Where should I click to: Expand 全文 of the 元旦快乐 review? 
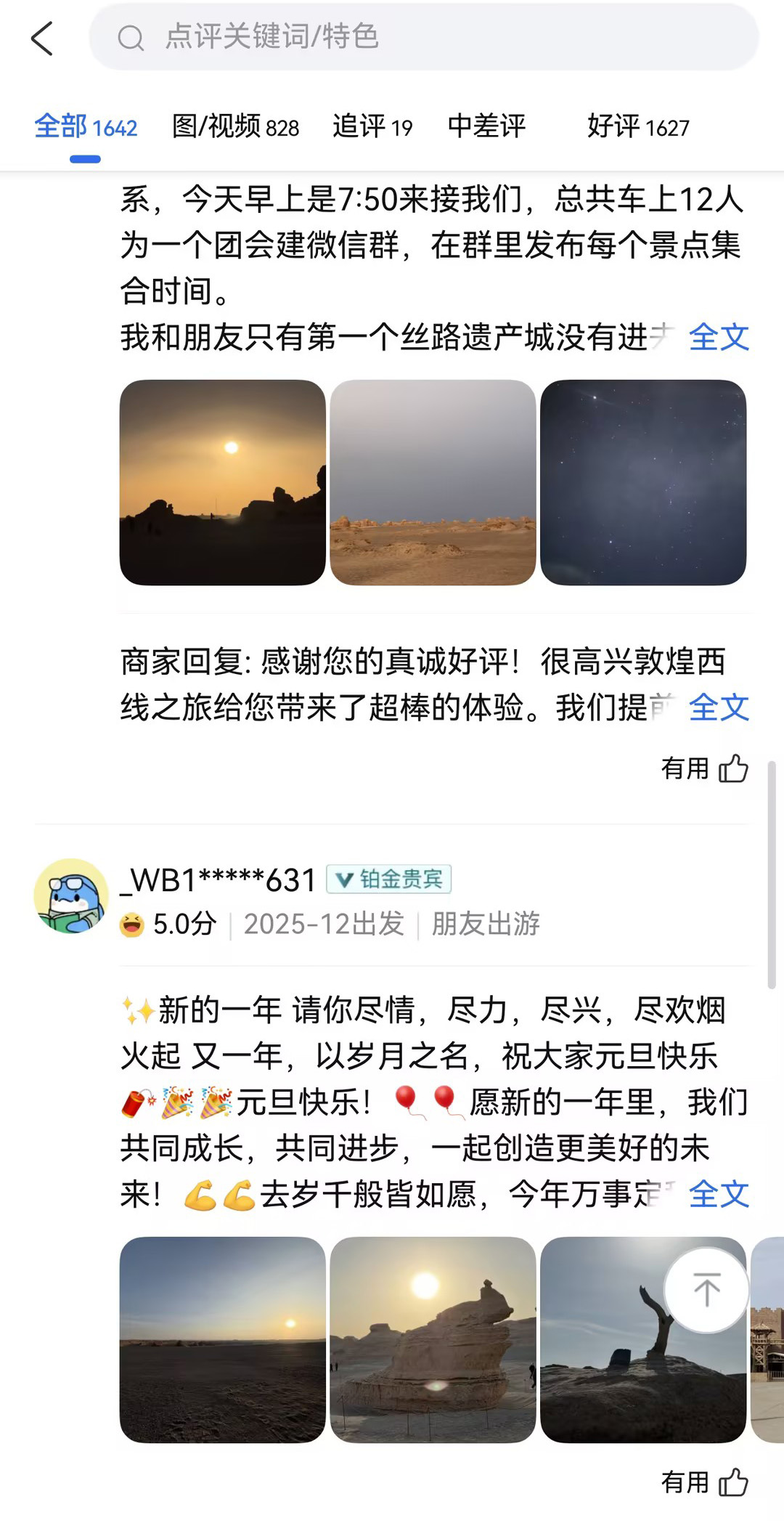[718, 1194]
